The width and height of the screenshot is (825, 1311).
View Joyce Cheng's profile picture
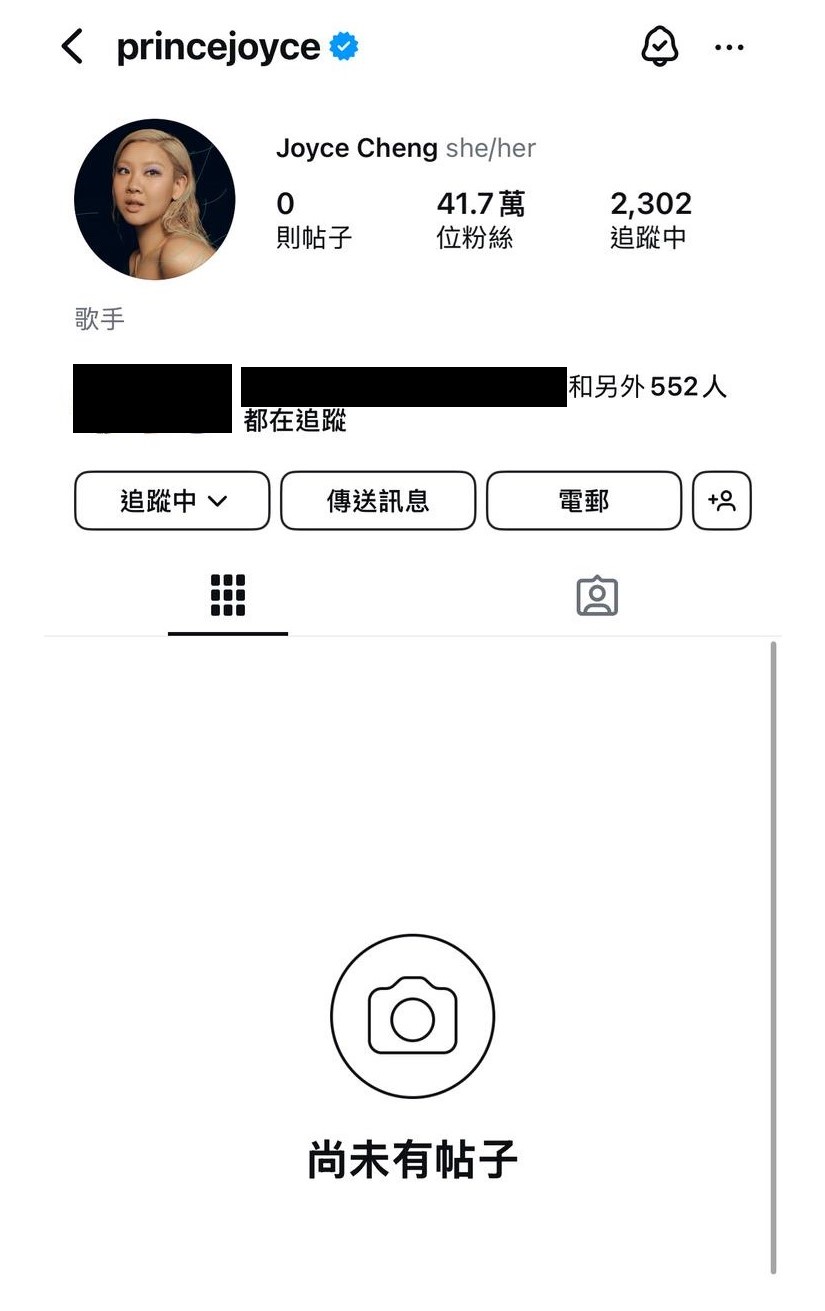click(155, 200)
